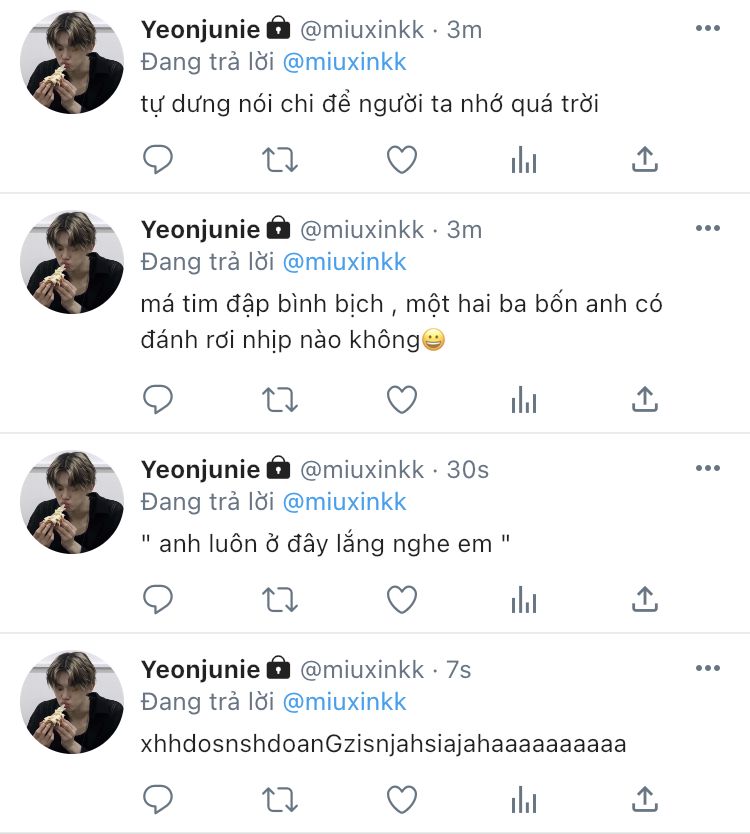Open more options on 'má tim đập' tweet
The height and width of the screenshot is (834, 750).
pos(708,228)
